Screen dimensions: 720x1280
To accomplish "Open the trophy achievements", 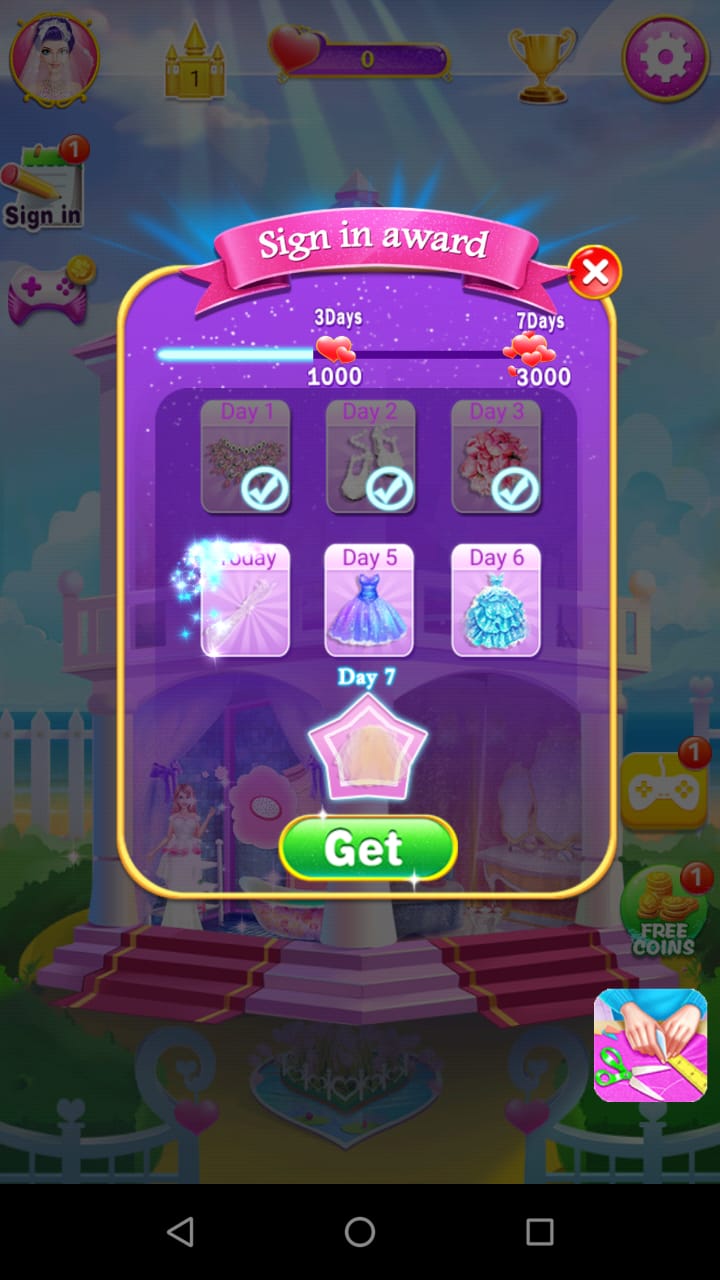I will tap(542, 62).
